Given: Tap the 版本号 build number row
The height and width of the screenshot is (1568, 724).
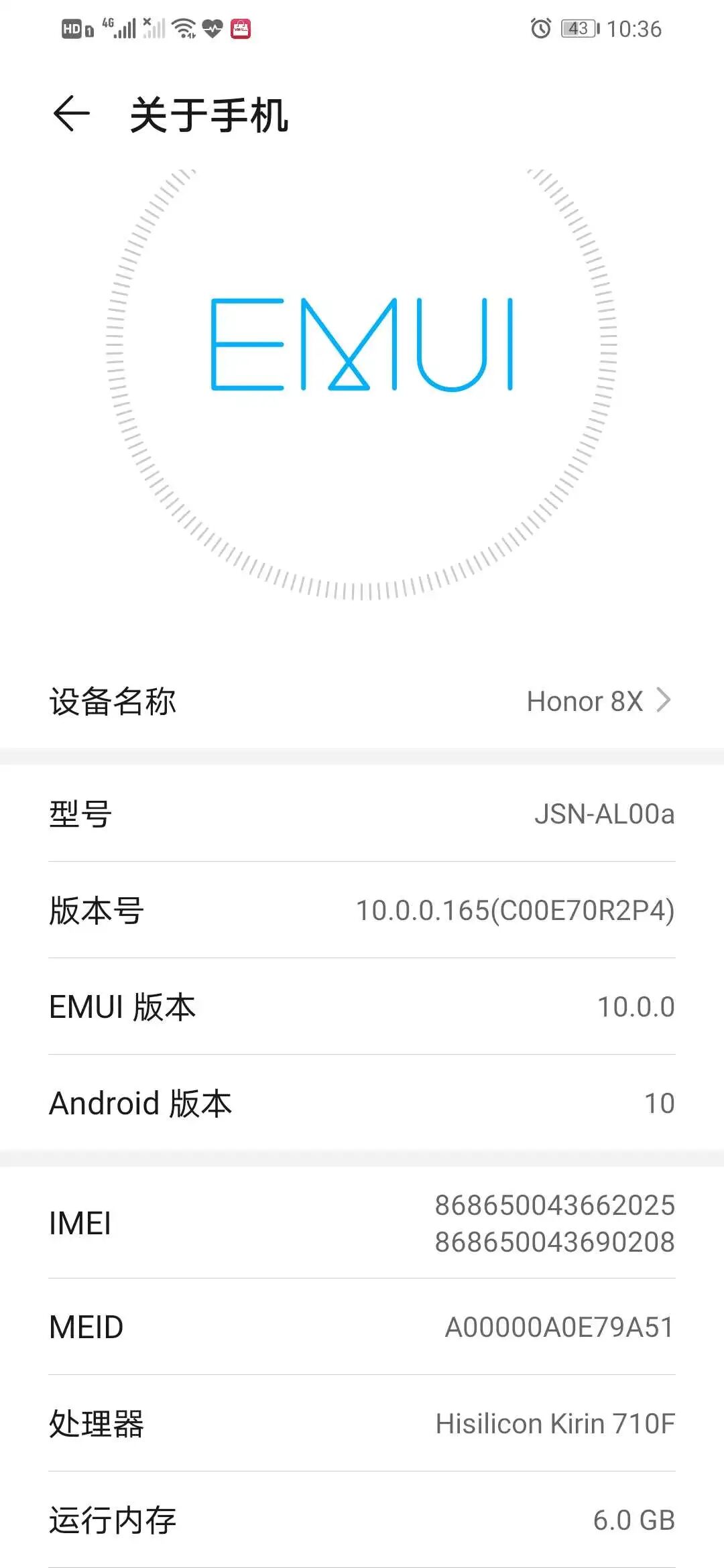Looking at the screenshot, I should pyautogui.click(x=362, y=910).
